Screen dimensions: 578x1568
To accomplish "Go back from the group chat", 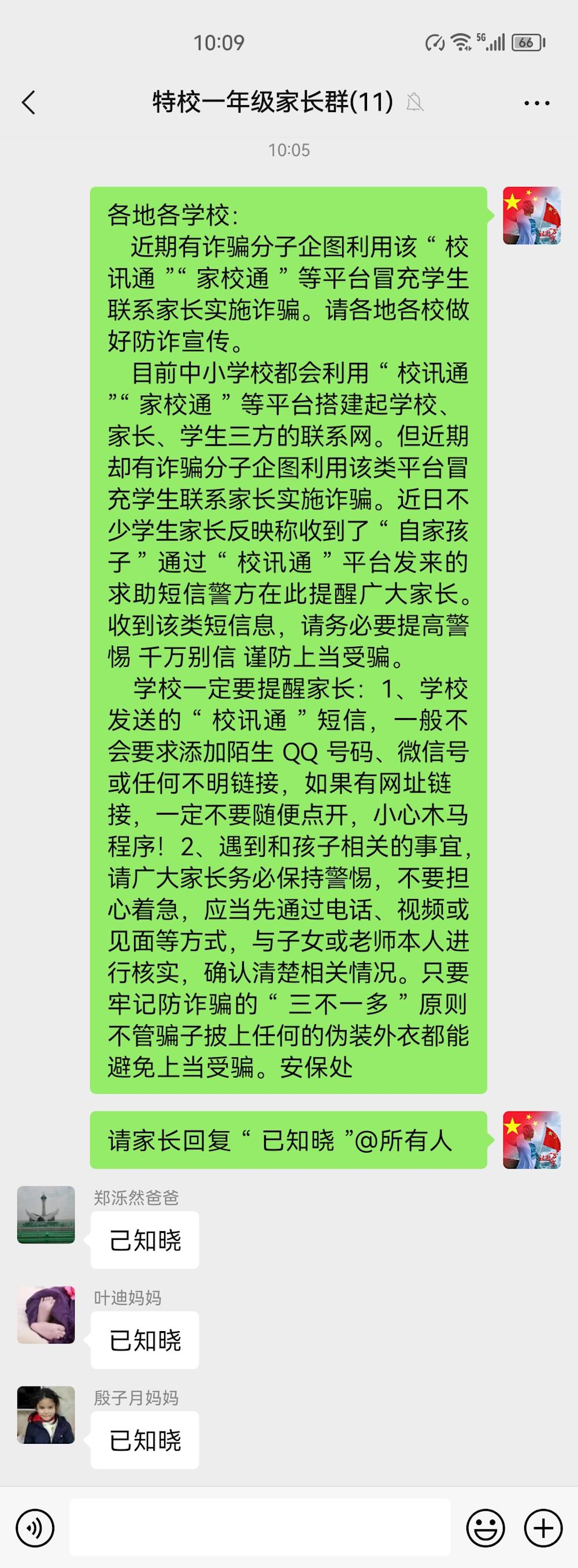I will [x=29, y=102].
